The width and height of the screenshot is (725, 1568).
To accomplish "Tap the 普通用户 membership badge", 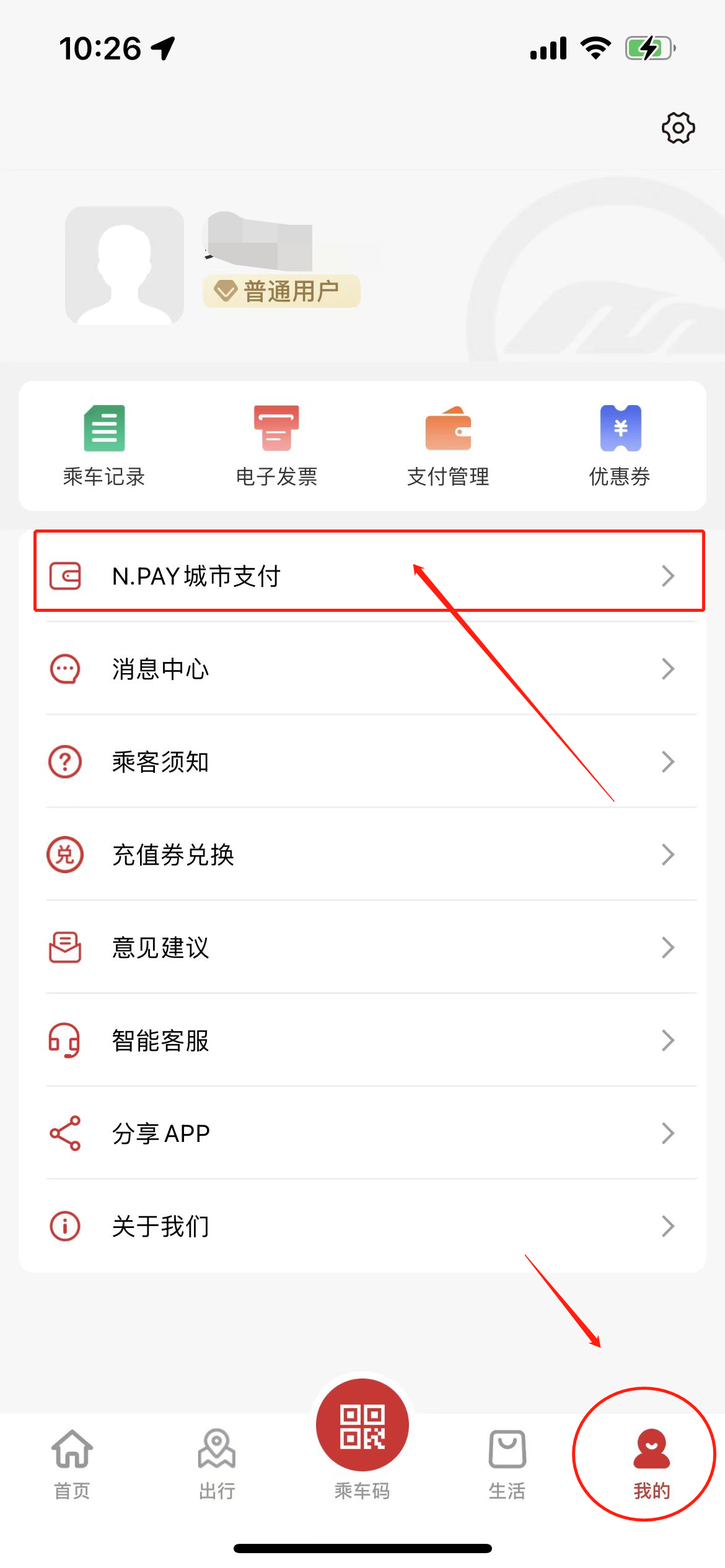I will pos(281,291).
